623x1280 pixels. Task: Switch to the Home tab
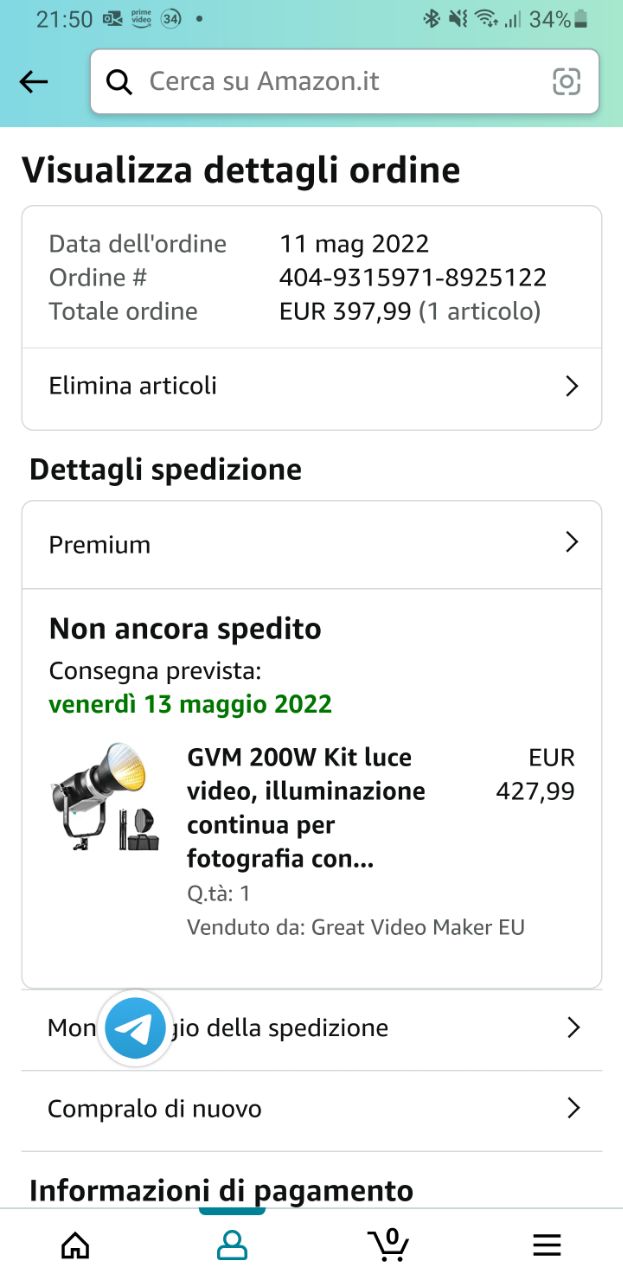click(75, 1244)
